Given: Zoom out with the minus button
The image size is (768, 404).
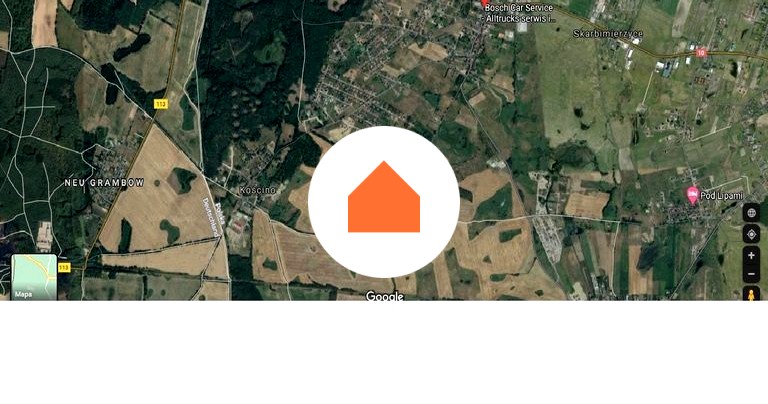Looking at the screenshot, I should [751, 274].
